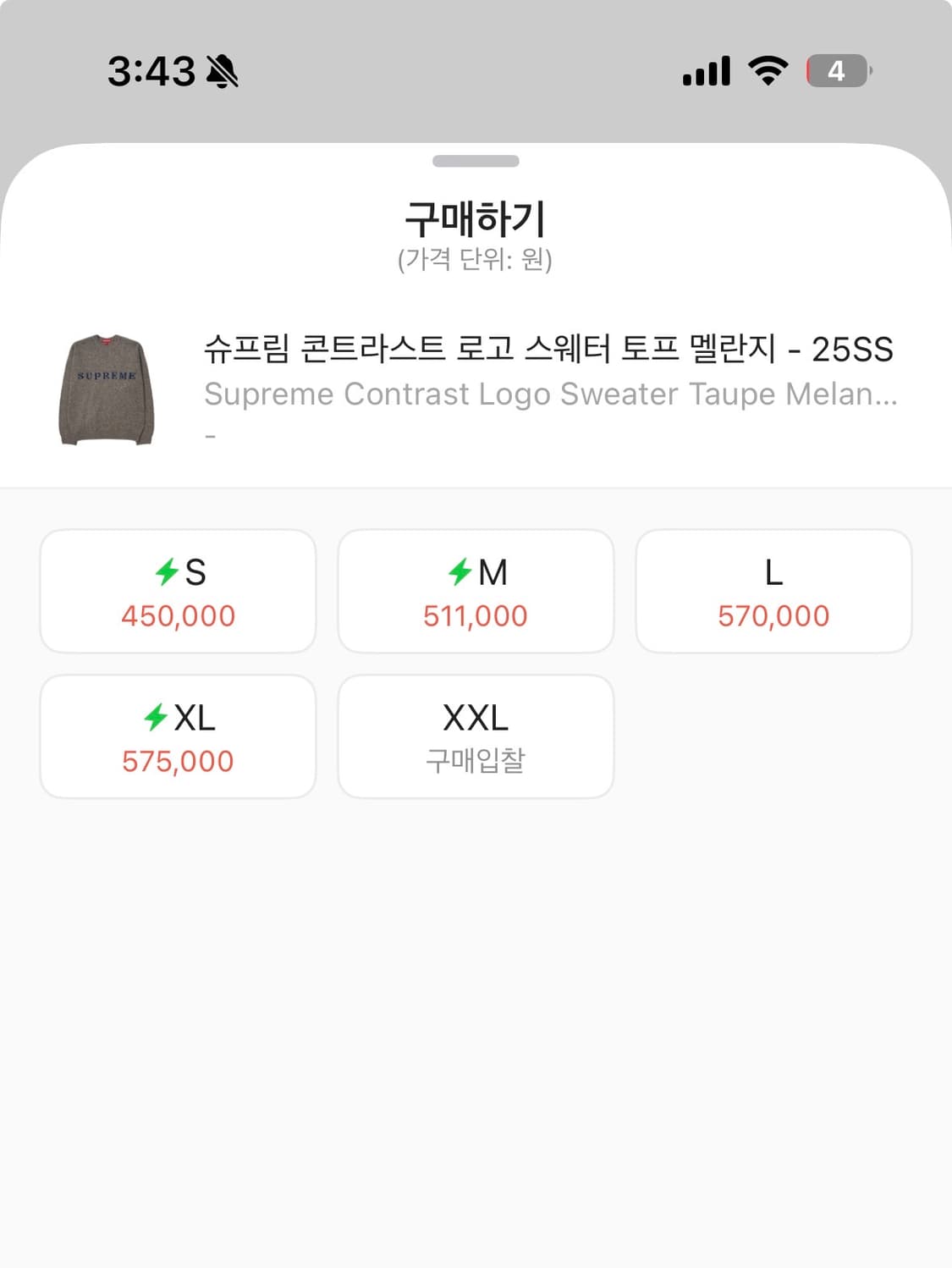Click the price unit label 가격 단위: 원
952x1268 pixels.
point(476,262)
